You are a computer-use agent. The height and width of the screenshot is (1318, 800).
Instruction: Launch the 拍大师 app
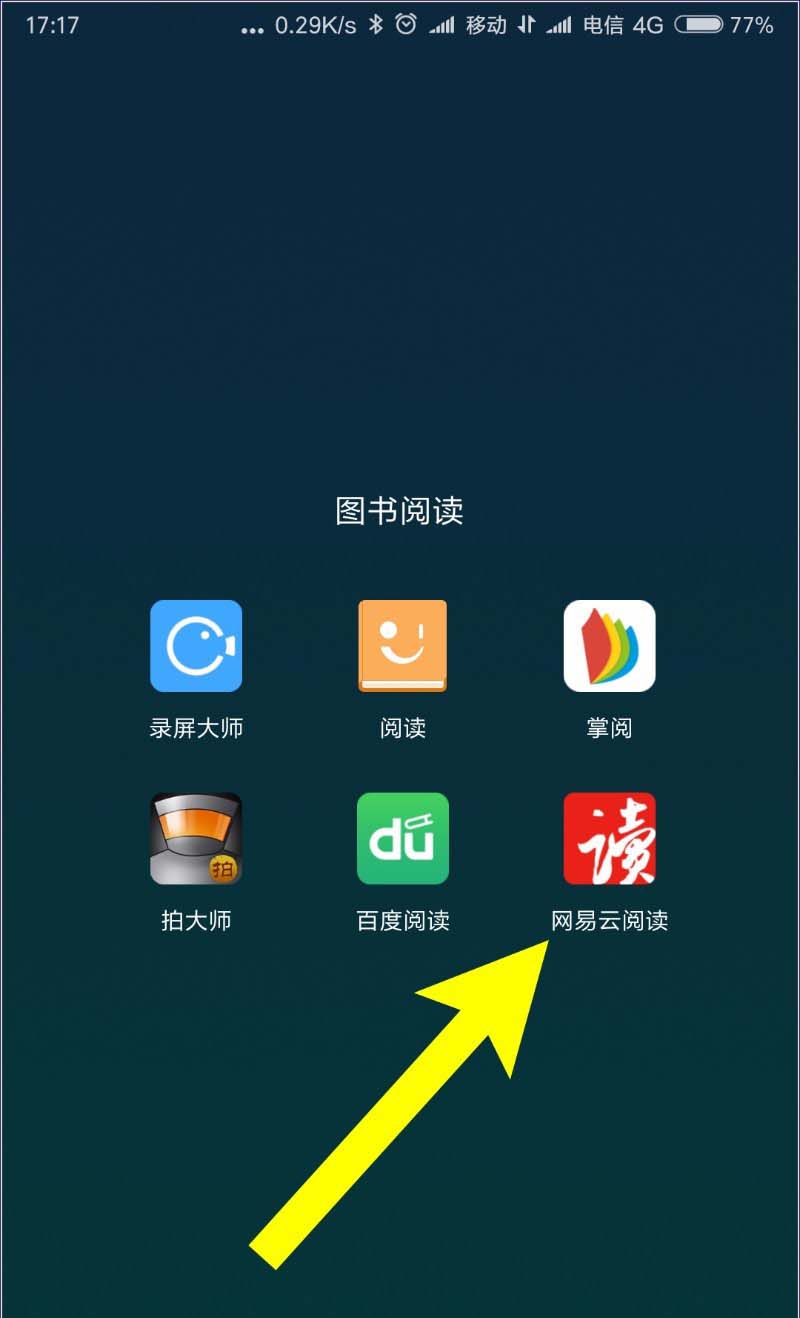(x=196, y=838)
